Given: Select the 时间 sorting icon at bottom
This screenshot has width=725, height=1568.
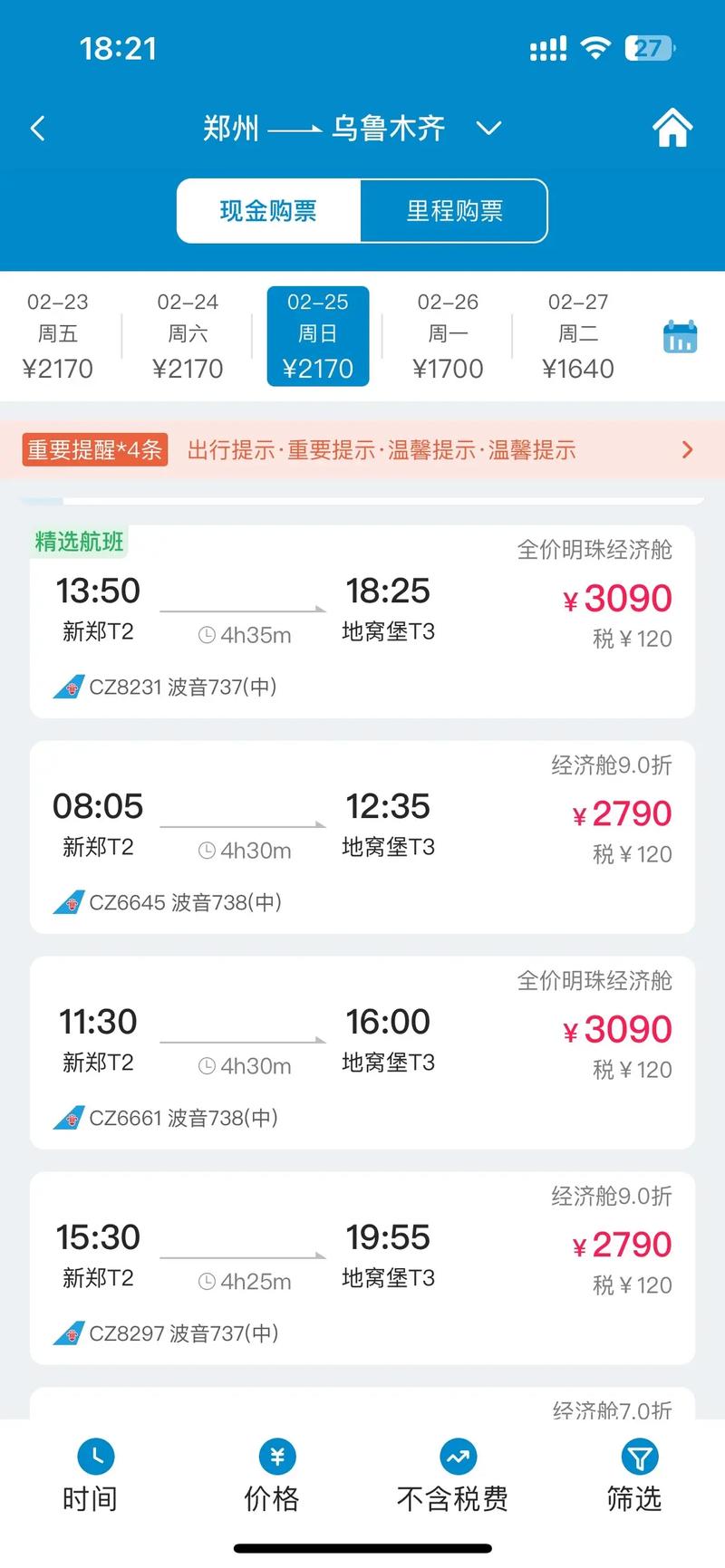Looking at the screenshot, I should 96,1457.
